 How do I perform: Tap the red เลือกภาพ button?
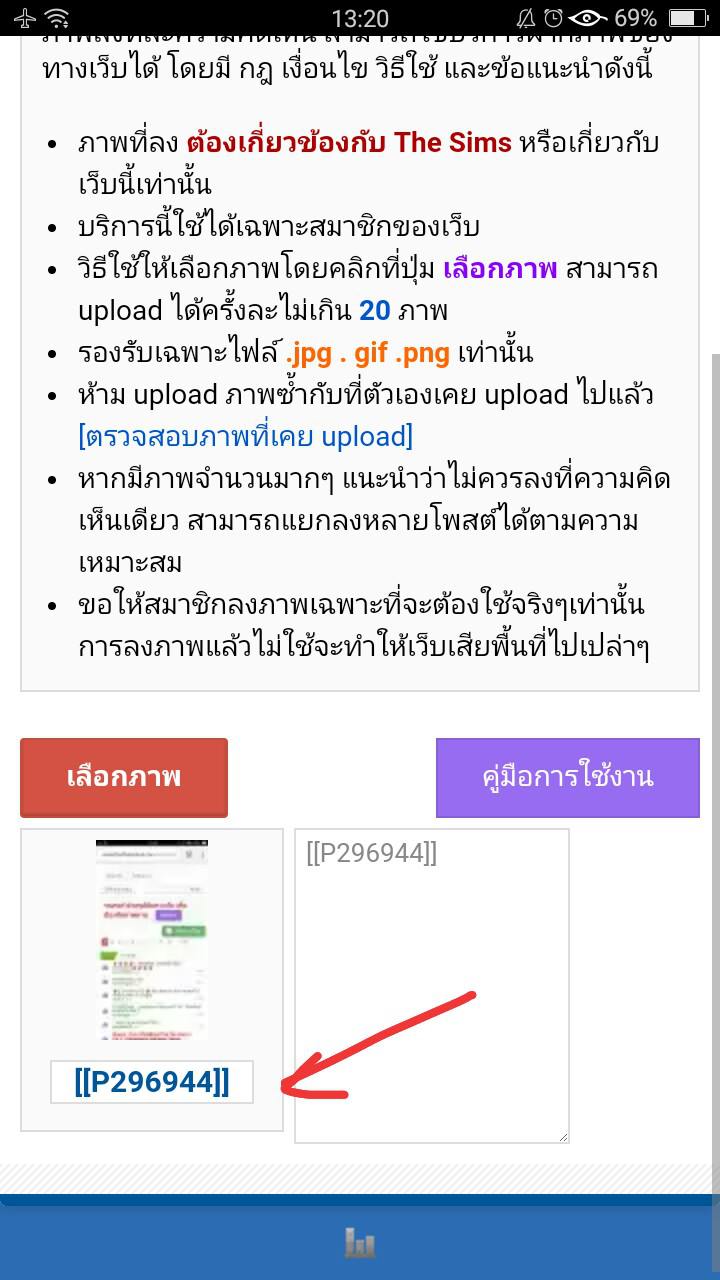[x=124, y=777]
